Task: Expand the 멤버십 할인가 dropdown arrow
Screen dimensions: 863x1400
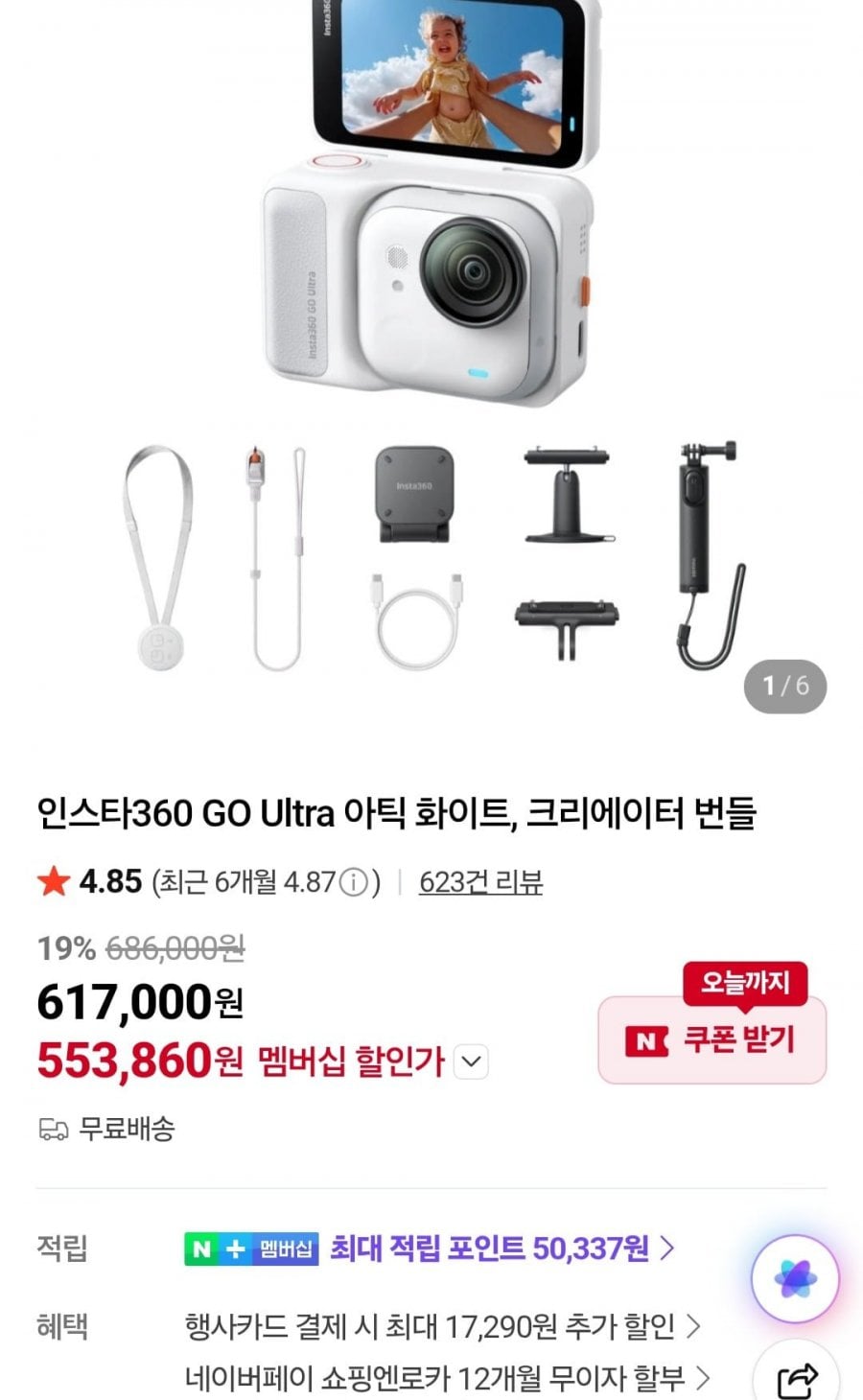Action: [x=471, y=1062]
